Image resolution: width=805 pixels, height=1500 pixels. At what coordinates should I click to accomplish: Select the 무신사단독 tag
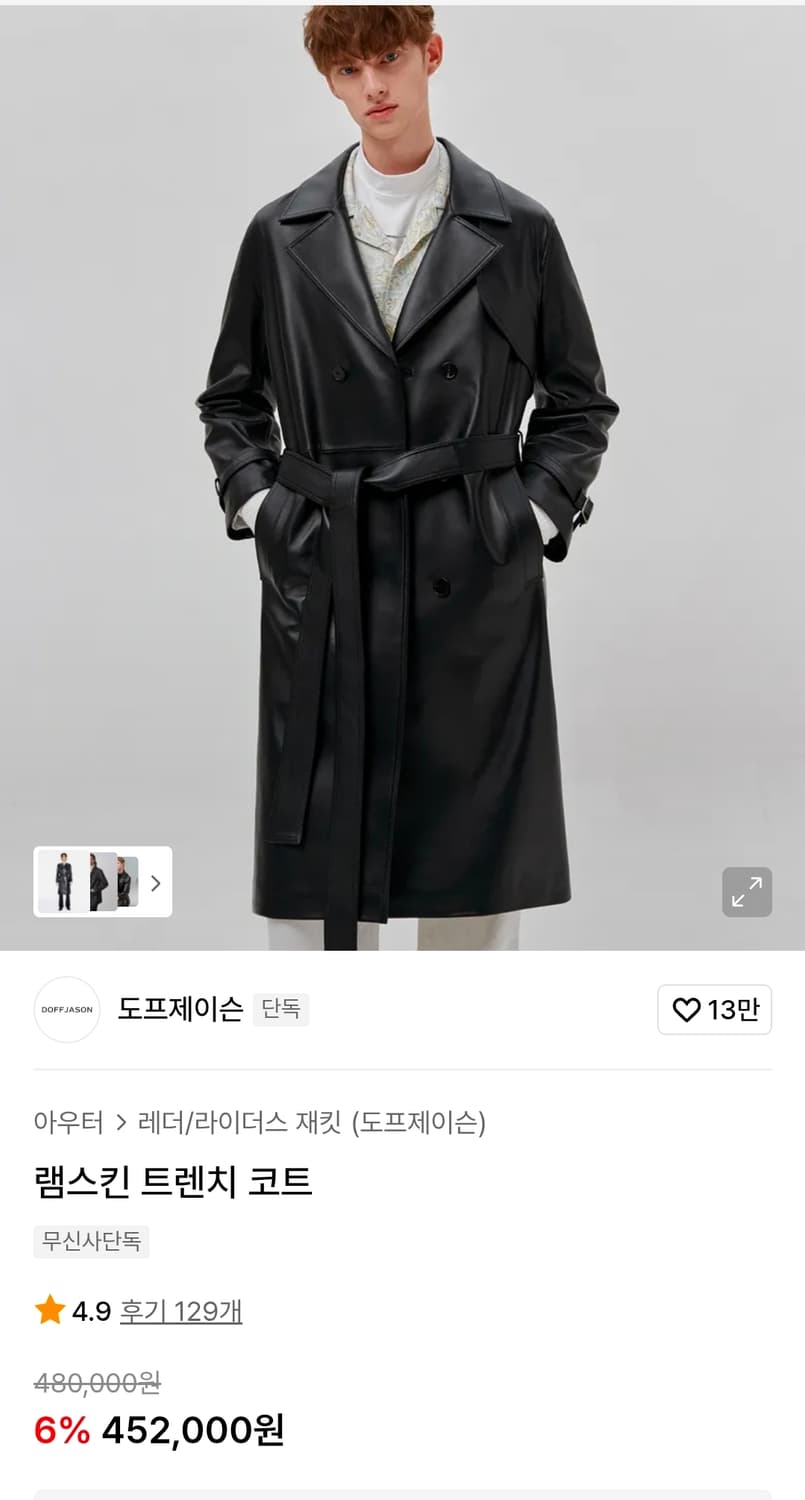point(91,1242)
